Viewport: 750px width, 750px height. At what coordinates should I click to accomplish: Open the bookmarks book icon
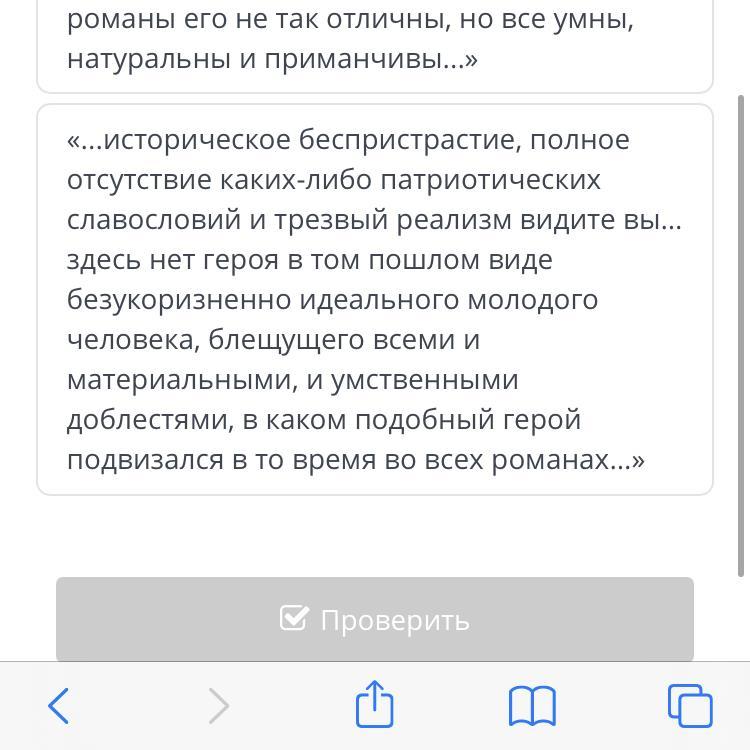point(532,706)
